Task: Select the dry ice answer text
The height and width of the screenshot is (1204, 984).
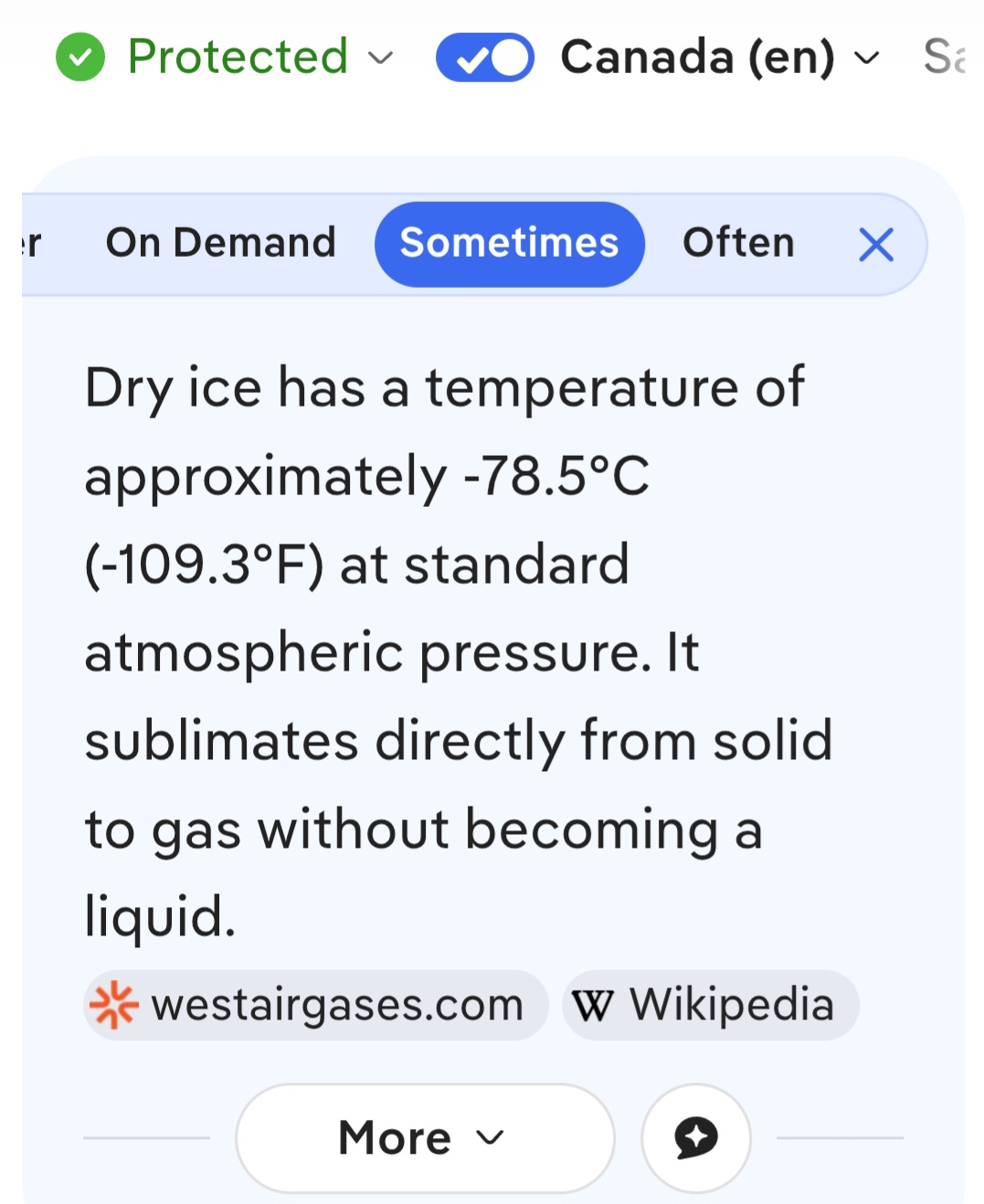Action: (x=457, y=649)
